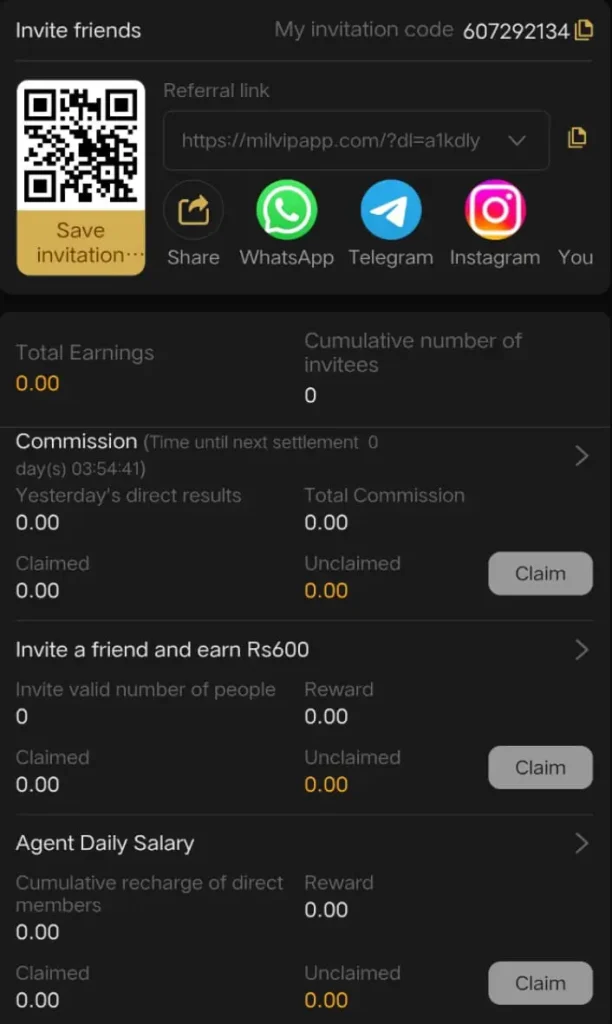Share the invite on Instagram

click(494, 211)
